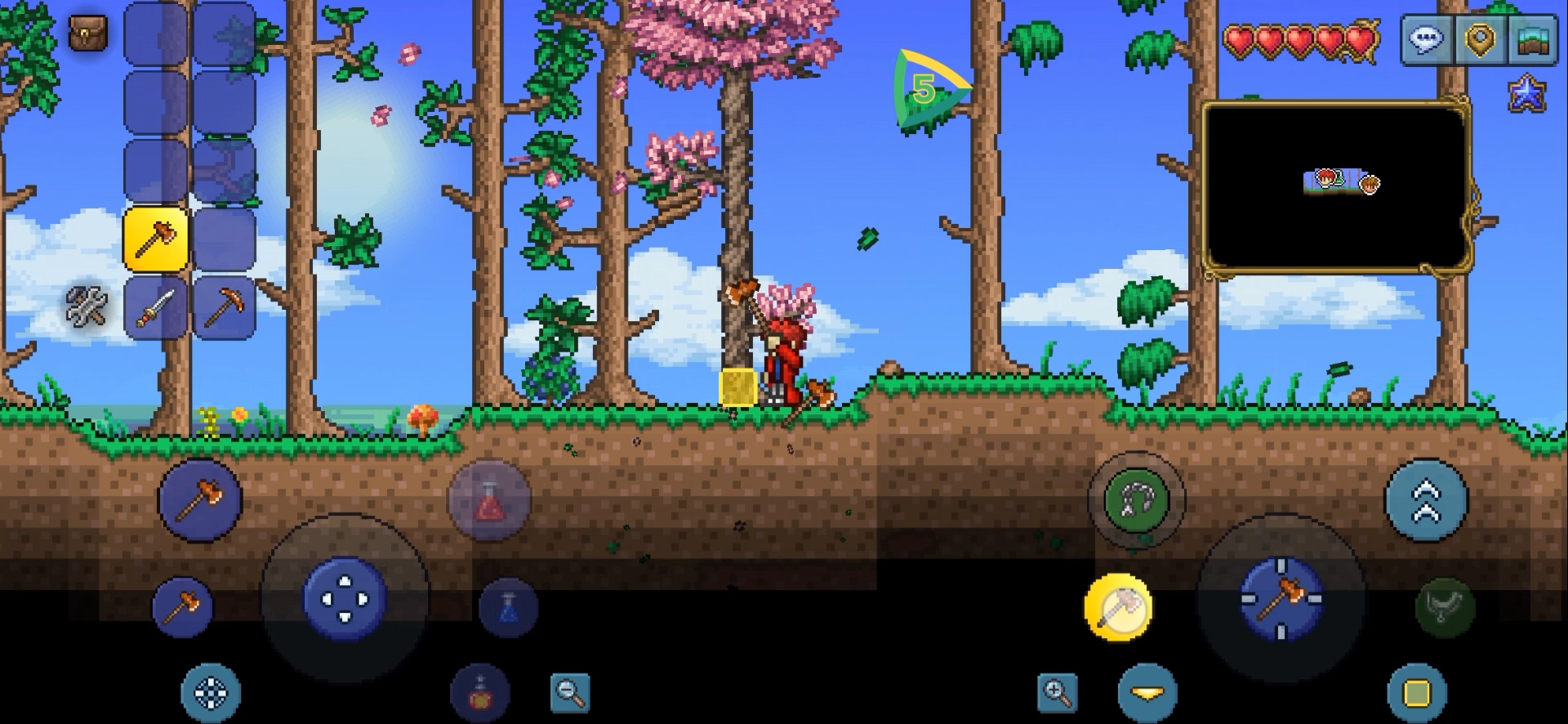The image size is (1568, 724).
Task: Select the pickaxe hotbar slot
Action: [224, 308]
